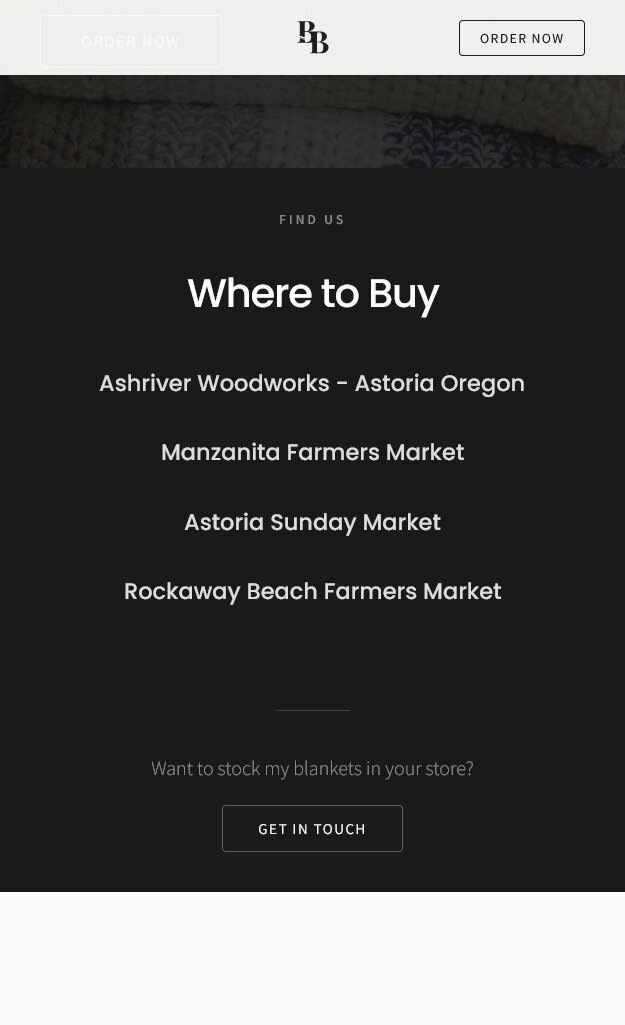Tap the dark-outlined ORDER NOW header button
The height and width of the screenshot is (1025, 625).
pos(521,38)
